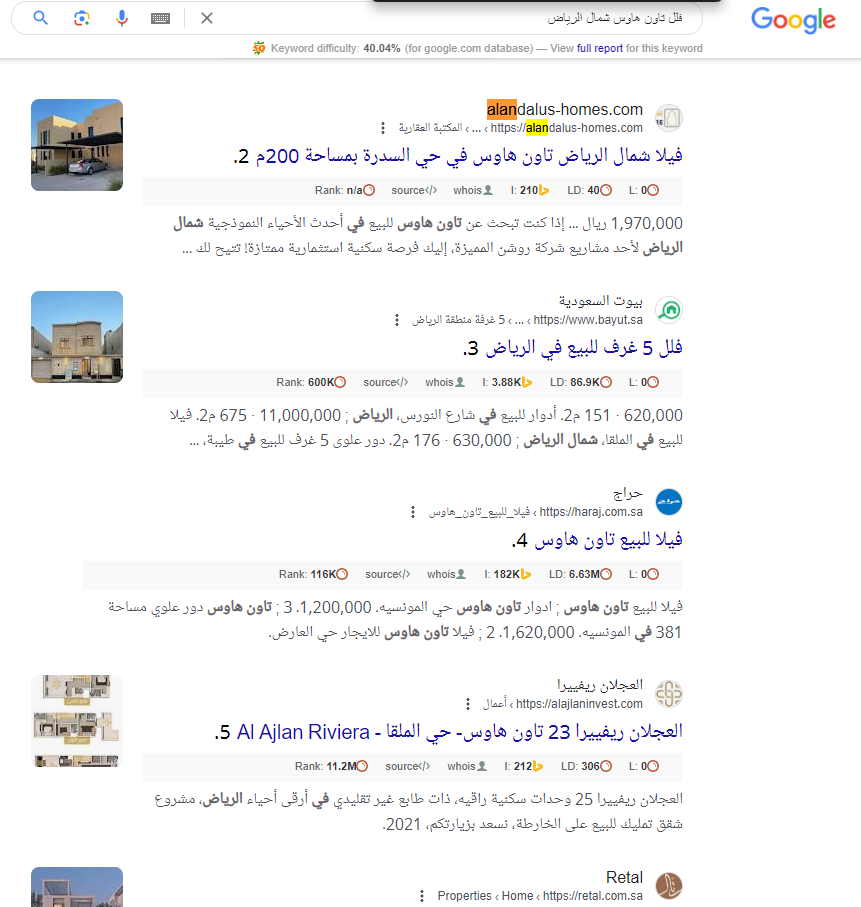Edit the Arabic search query field
Viewport: 861px width, 907px height.
450,18
